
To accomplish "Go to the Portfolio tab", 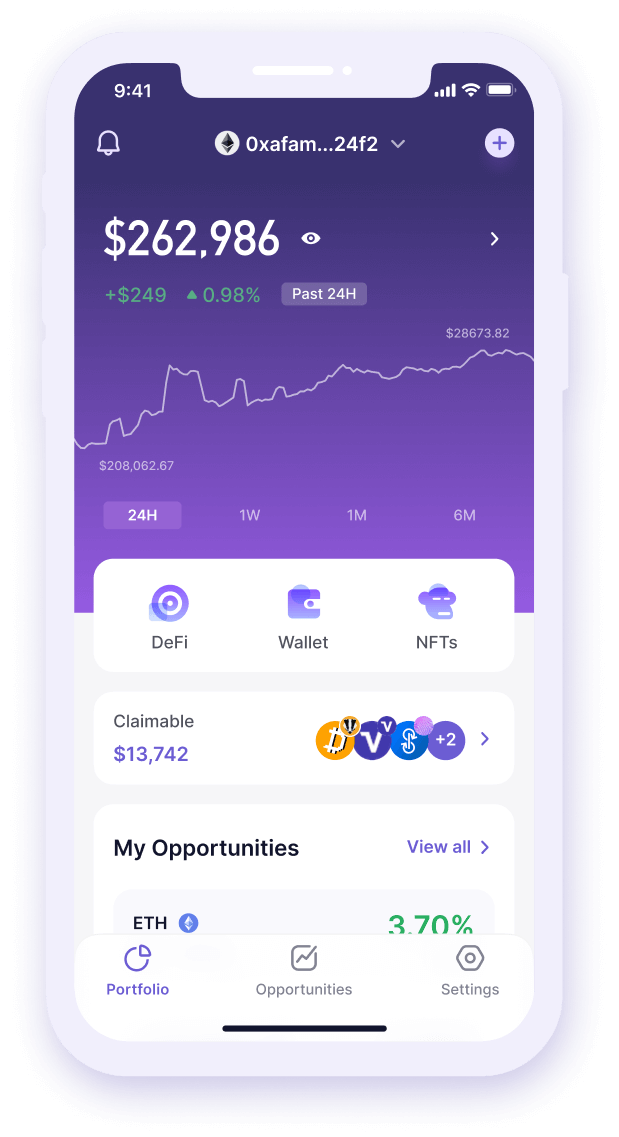I will pyautogui.click(x=138, y=972).
